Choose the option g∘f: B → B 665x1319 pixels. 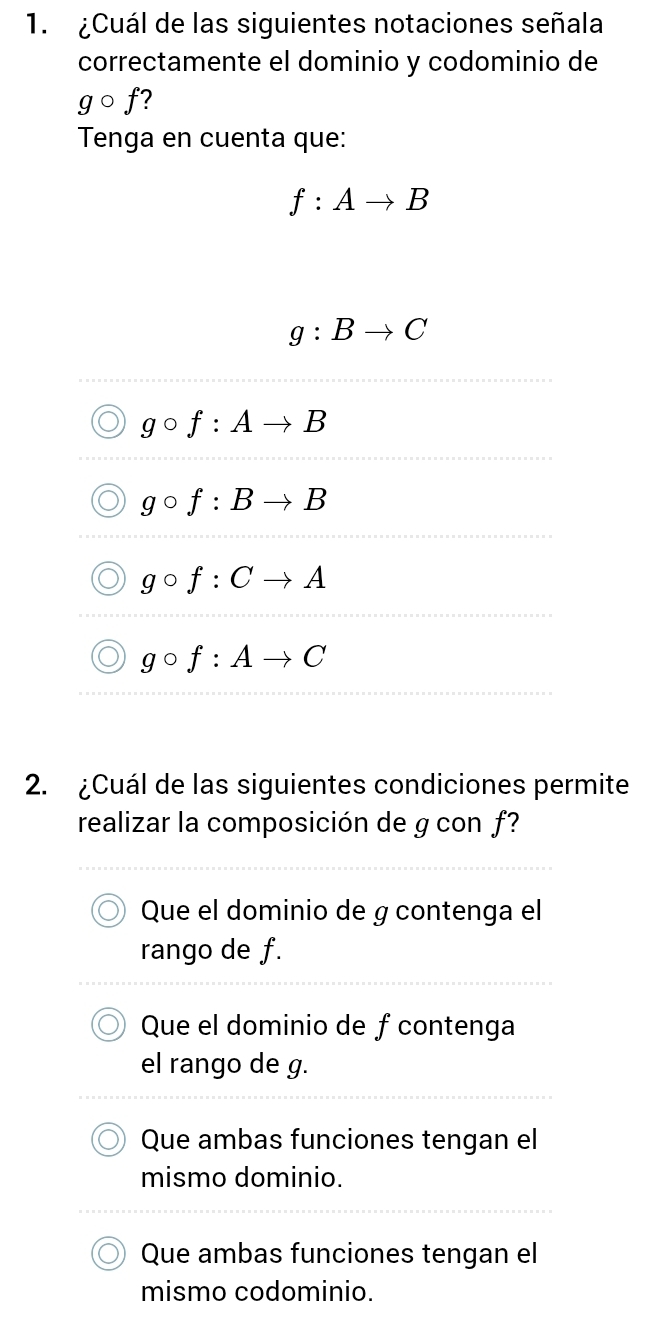point(109,500)
